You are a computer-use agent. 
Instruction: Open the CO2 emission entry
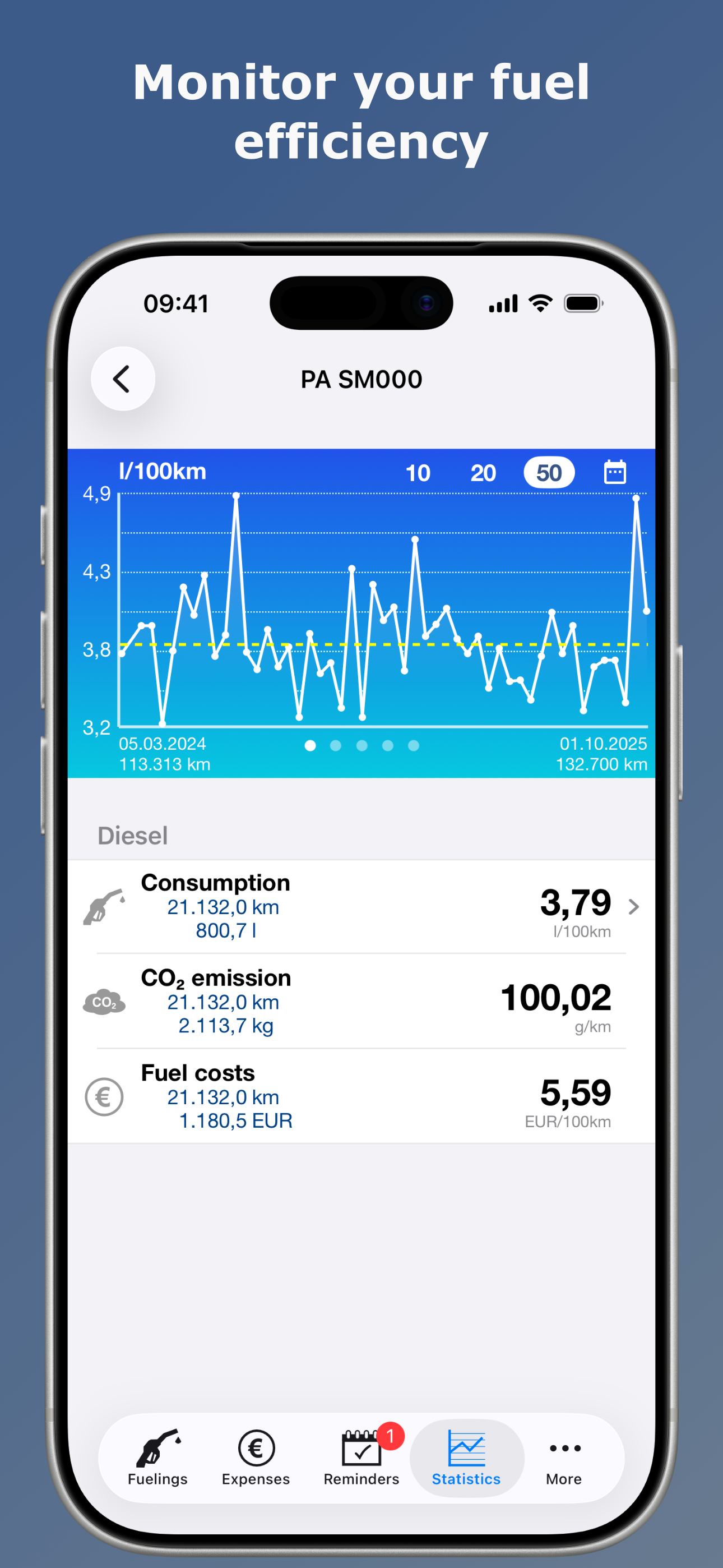click(x=361, y=1001)
